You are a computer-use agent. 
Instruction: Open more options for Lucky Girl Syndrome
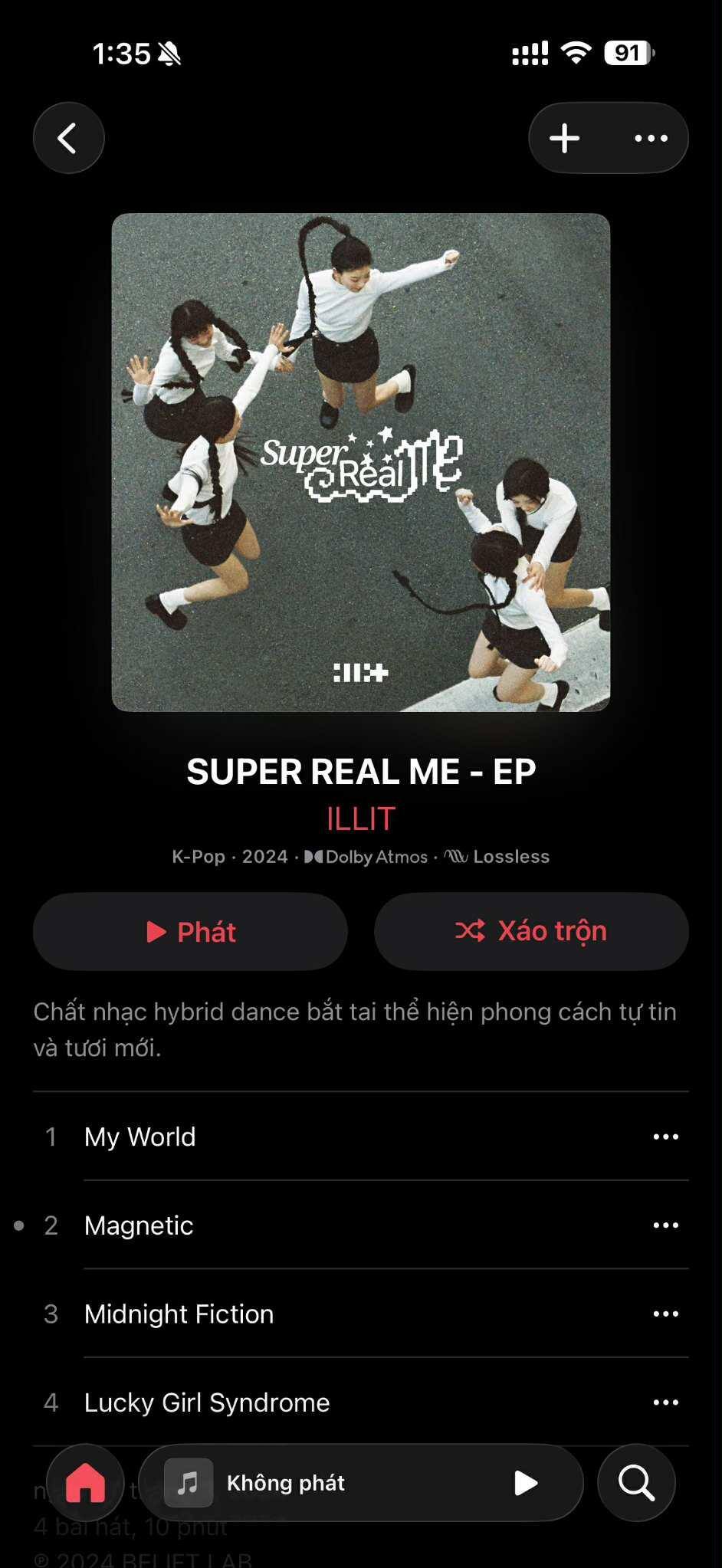point(665,1402)
